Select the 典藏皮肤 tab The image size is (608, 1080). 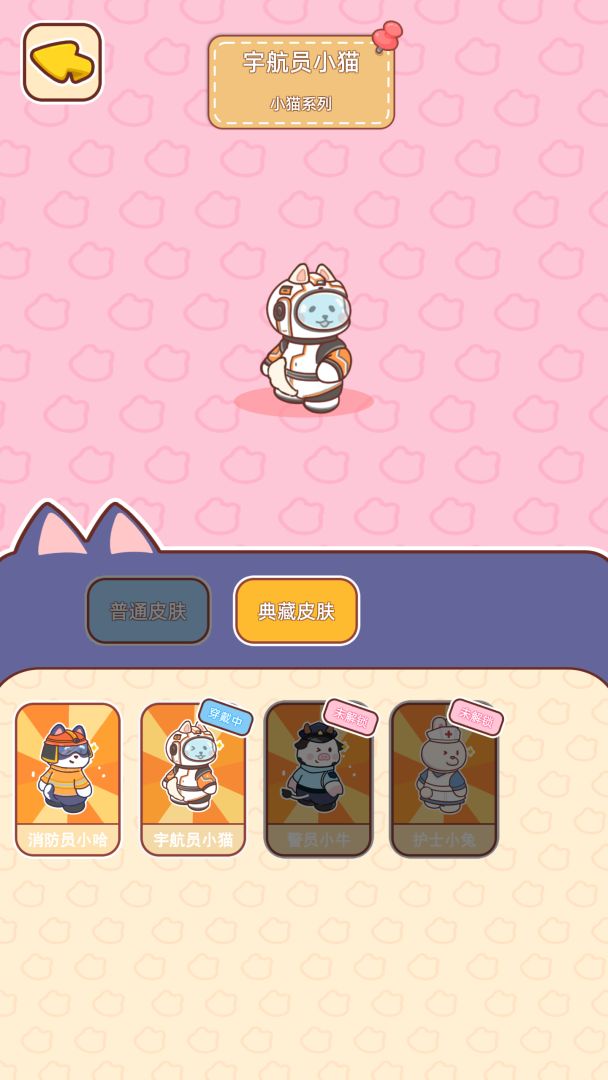point(296,611)
